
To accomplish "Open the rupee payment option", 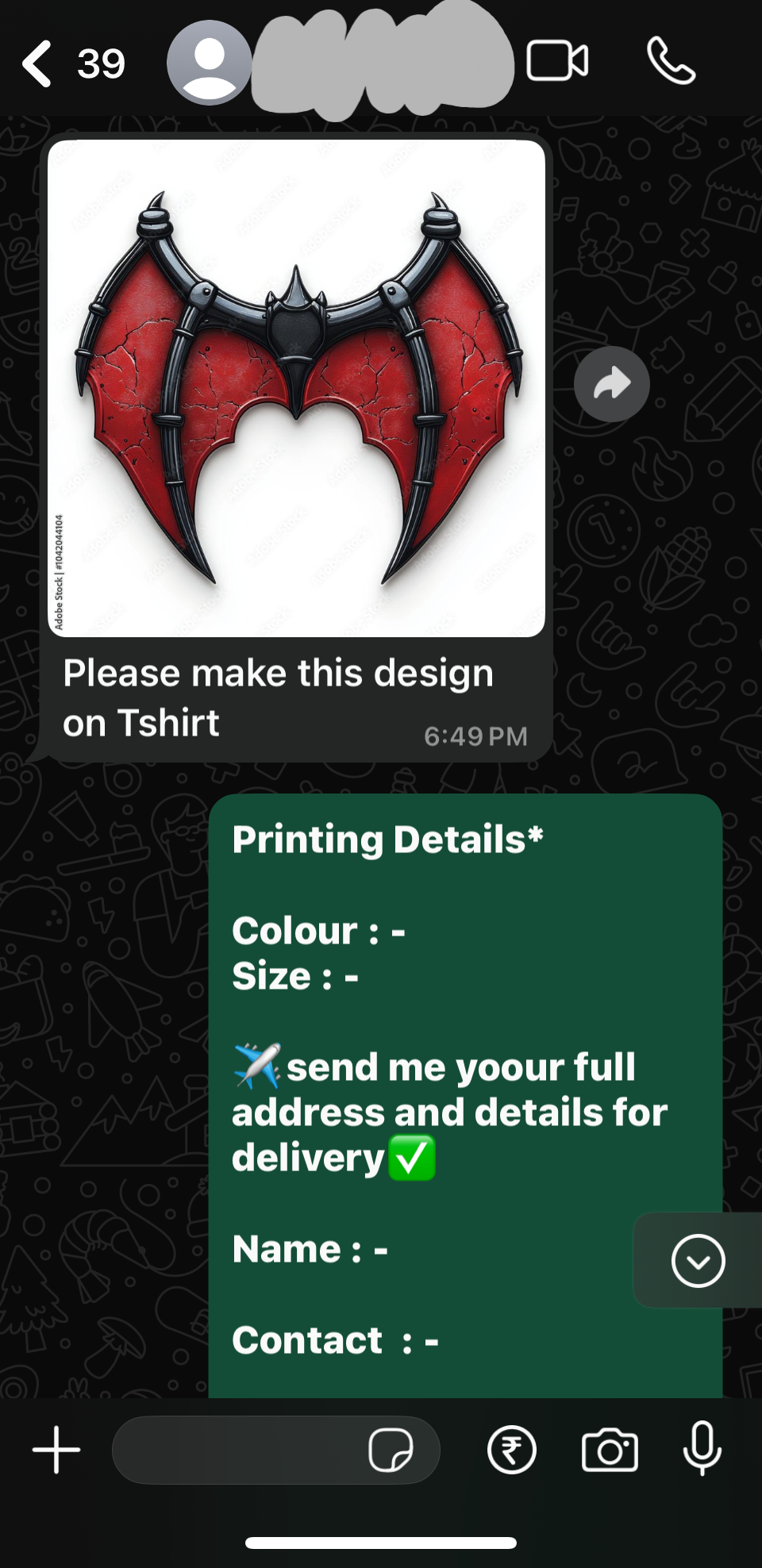I will 512,1450.
